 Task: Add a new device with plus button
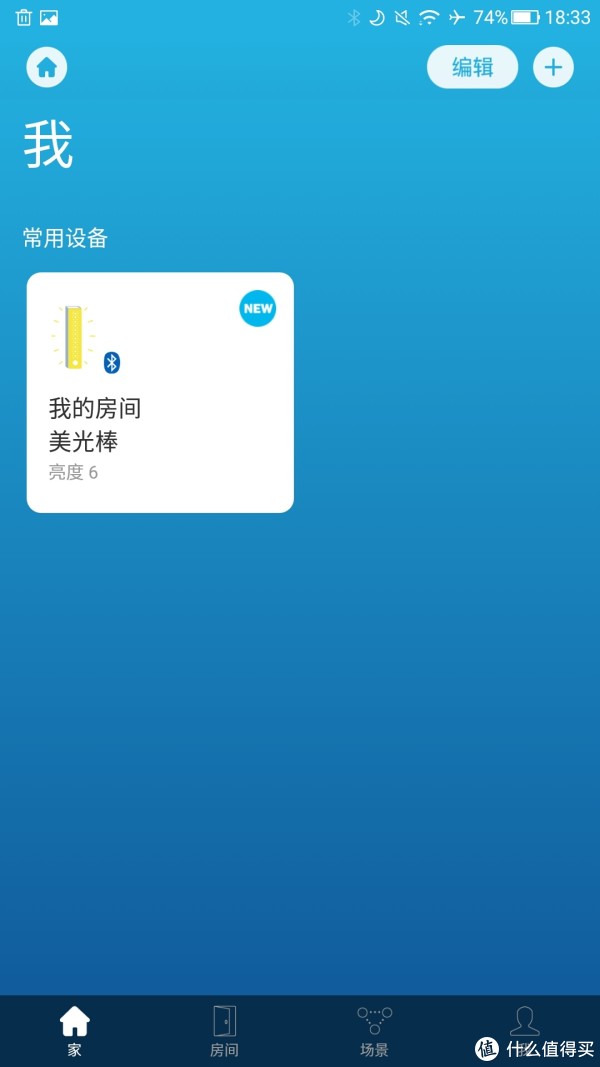[553, 68]
